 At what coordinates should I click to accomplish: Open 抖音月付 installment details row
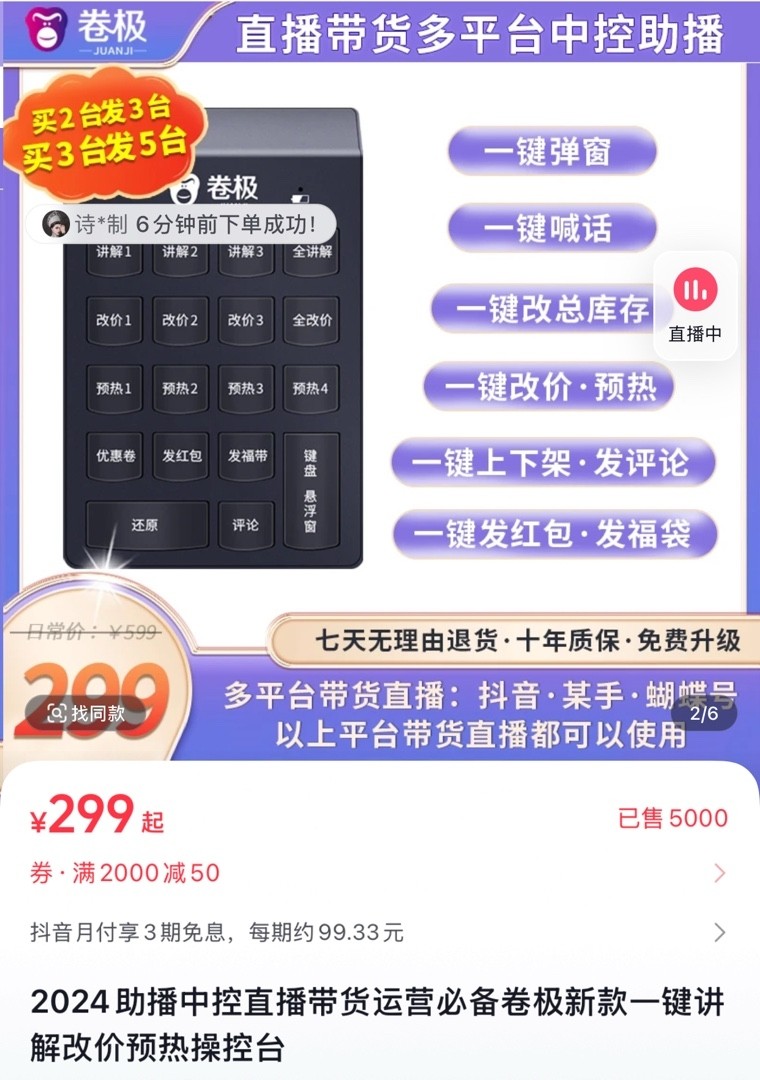[x=378, y=933]
